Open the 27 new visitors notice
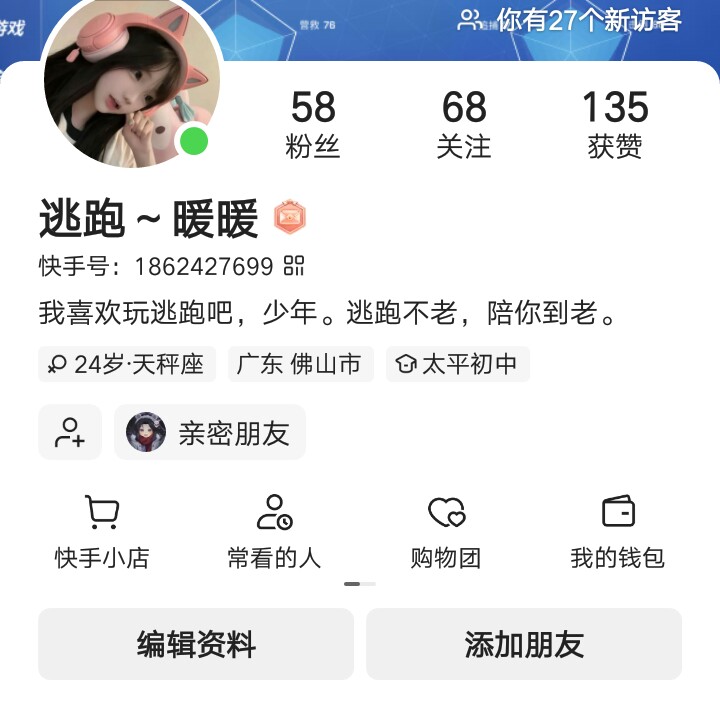 (x=570, y=20)
